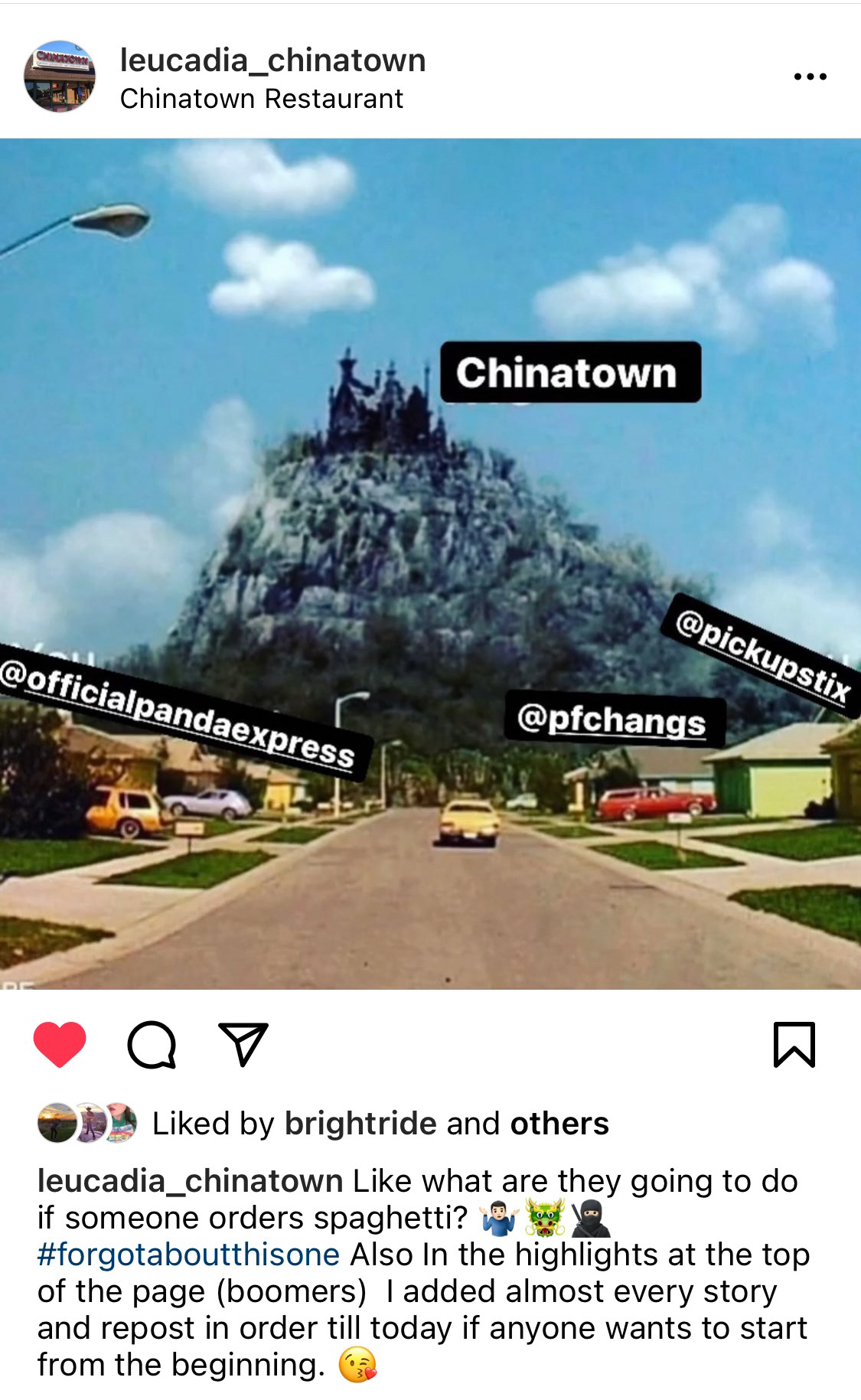Save the post with the bookmark icon
Viewport: 861px width, 1400px height.
[794, 1044]
